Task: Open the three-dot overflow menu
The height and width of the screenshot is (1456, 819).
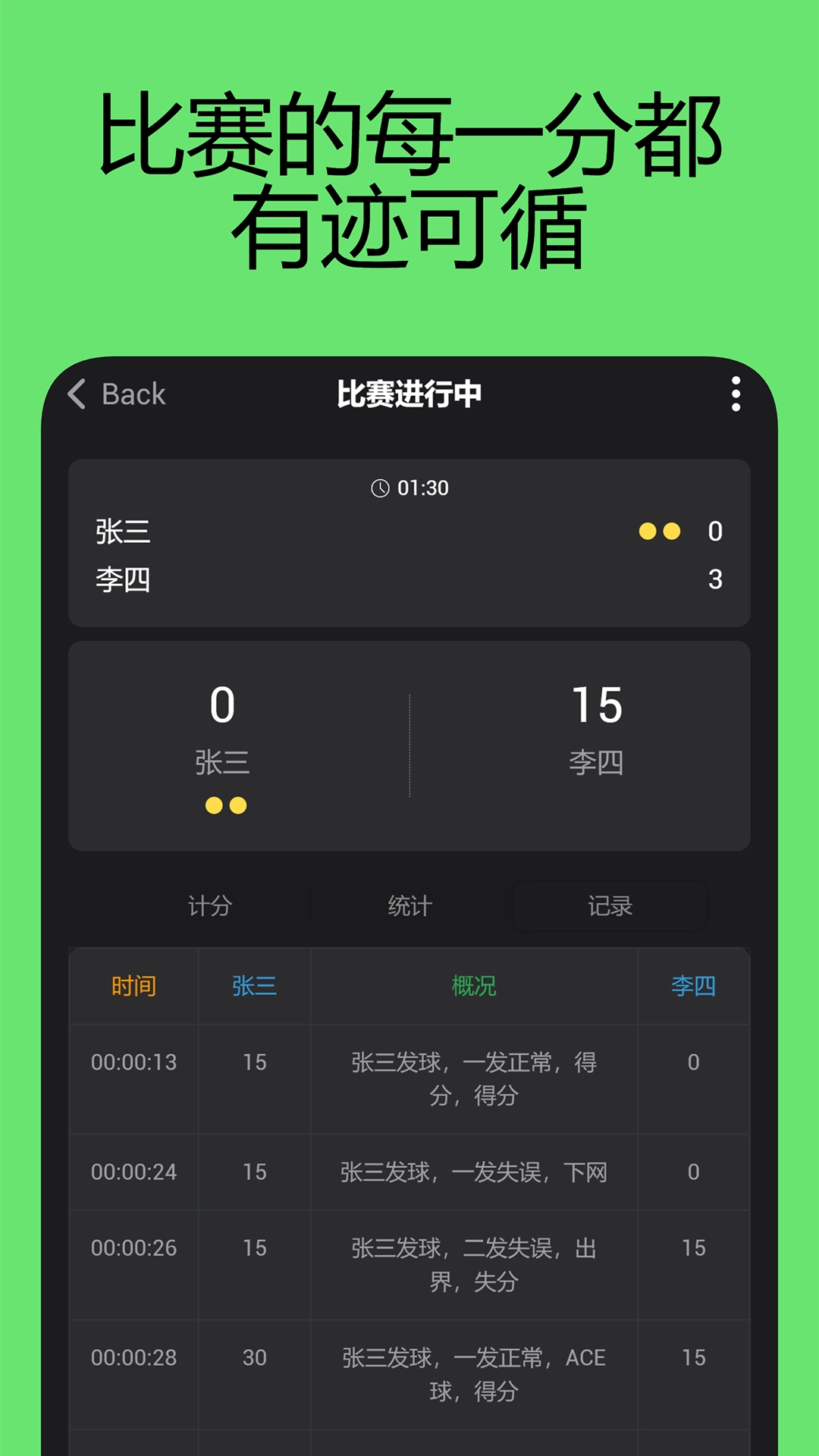Action: tap(733, 395)
